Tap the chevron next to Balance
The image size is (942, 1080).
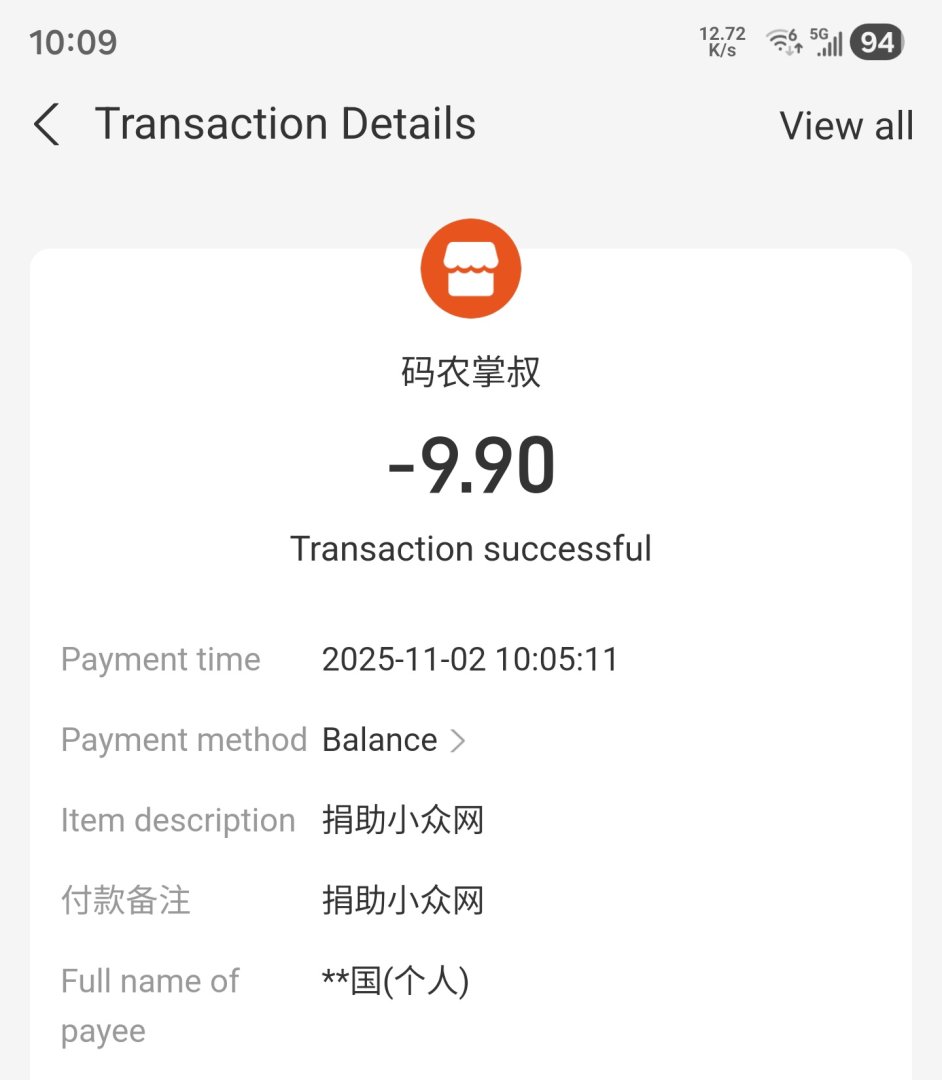click(x=461, y=740)
